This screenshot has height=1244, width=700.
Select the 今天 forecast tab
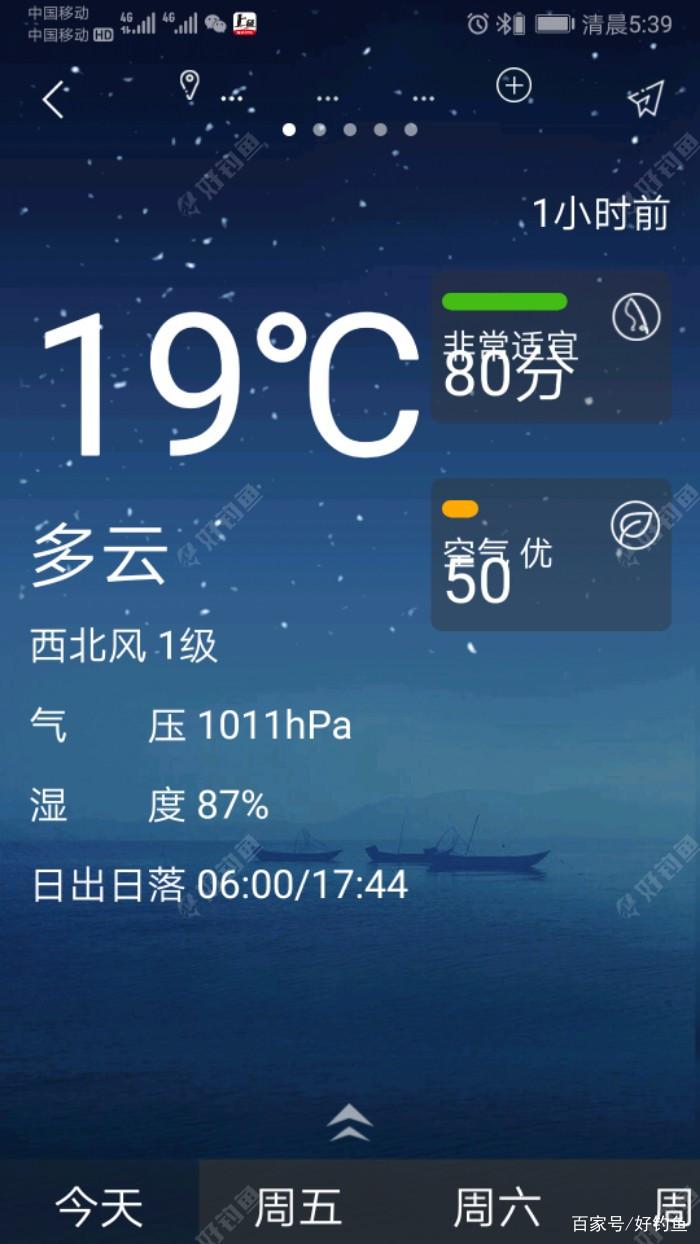(99, 1206)
